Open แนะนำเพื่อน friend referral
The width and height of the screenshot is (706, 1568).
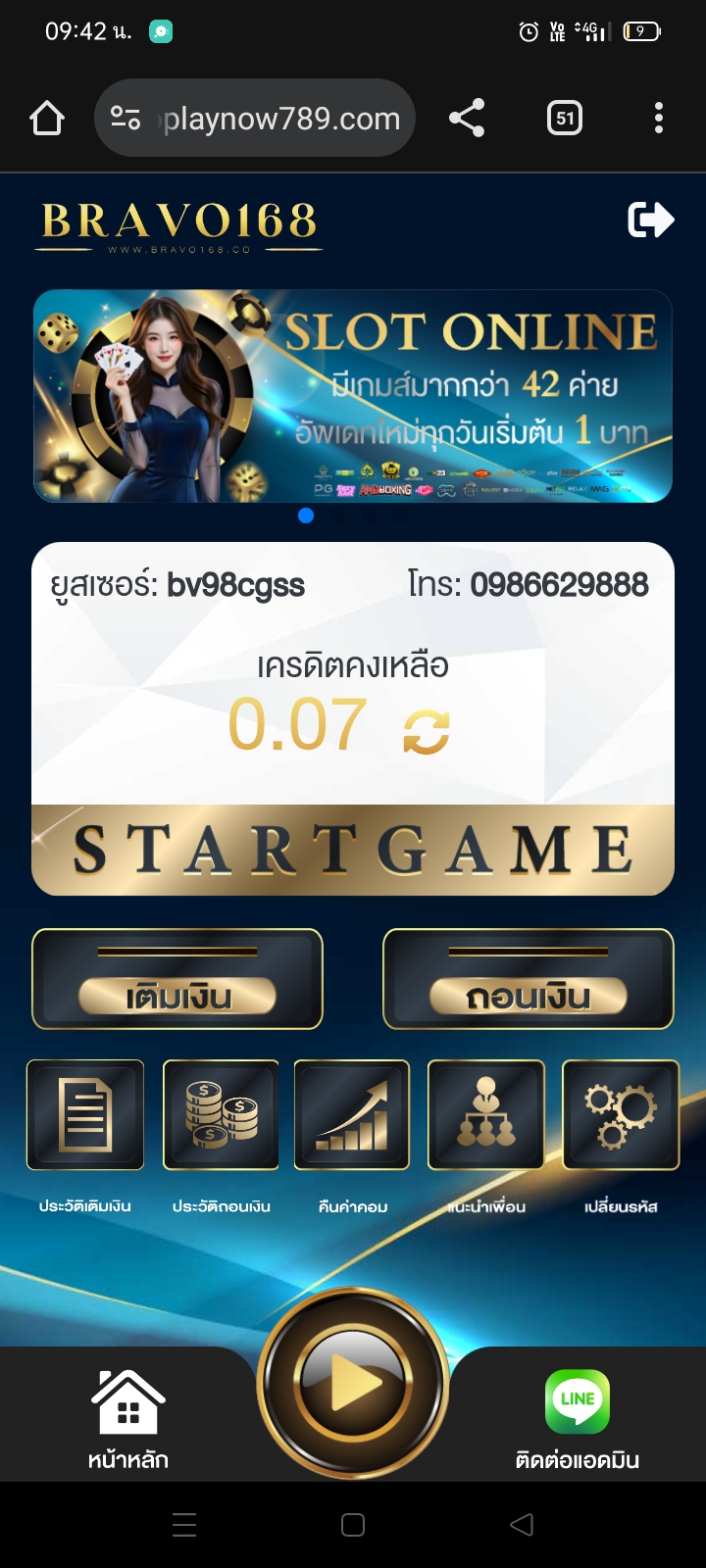click(x=485, y=1115)
